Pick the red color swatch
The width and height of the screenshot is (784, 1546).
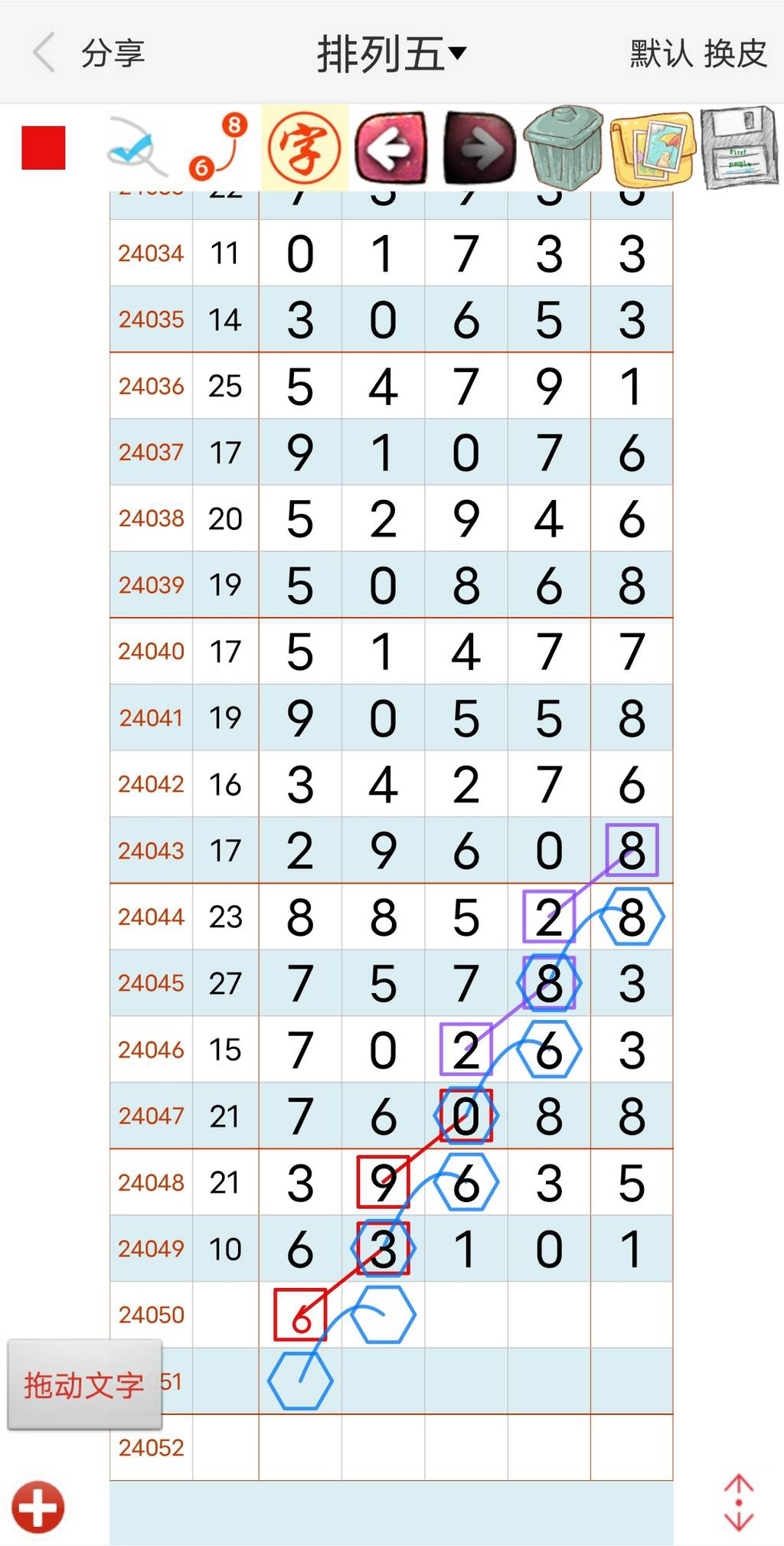(44, 148)
